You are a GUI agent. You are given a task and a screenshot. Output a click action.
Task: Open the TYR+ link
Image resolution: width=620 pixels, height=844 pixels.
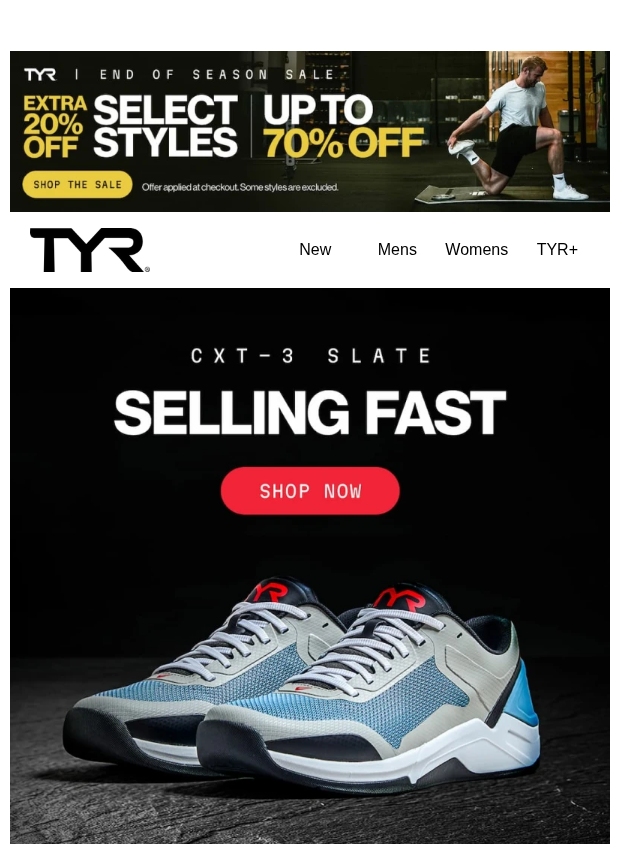[x=557, y=250]
